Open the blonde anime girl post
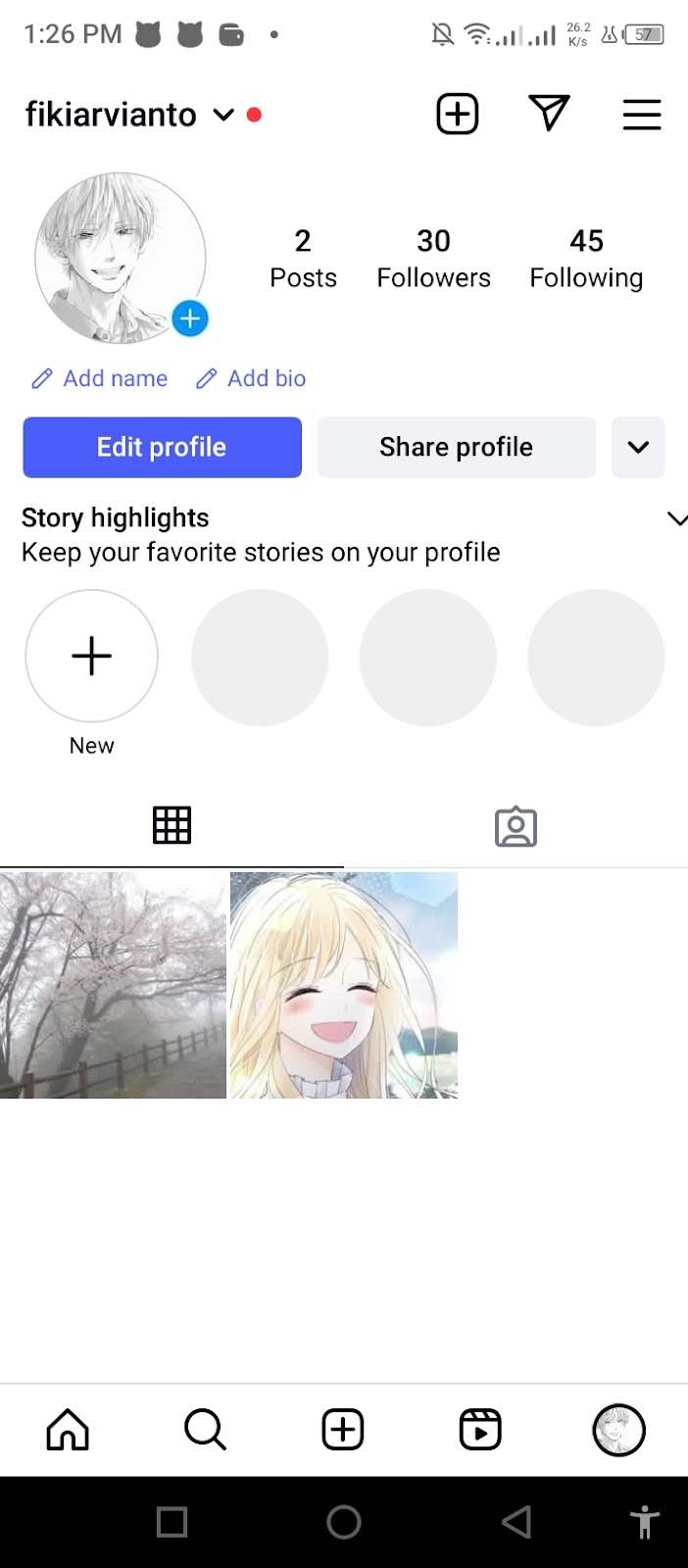Viewport: 688px width, 1568px height. click(343, 985)
